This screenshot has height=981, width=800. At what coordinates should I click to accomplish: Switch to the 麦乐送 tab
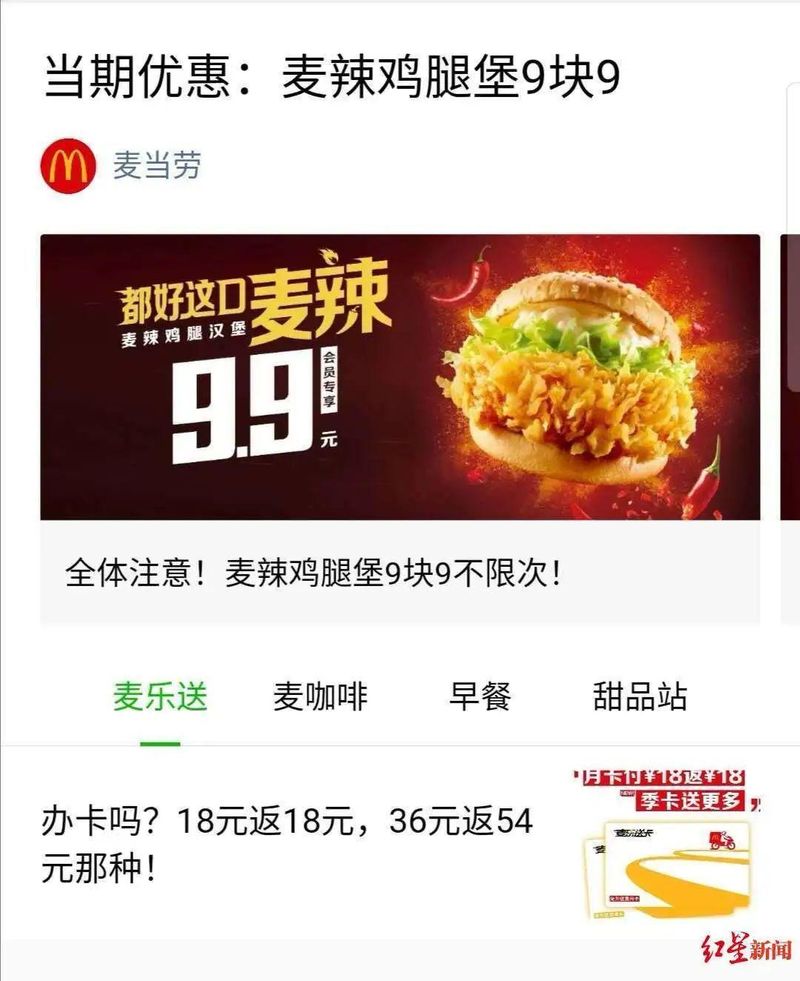pos(160,696)
